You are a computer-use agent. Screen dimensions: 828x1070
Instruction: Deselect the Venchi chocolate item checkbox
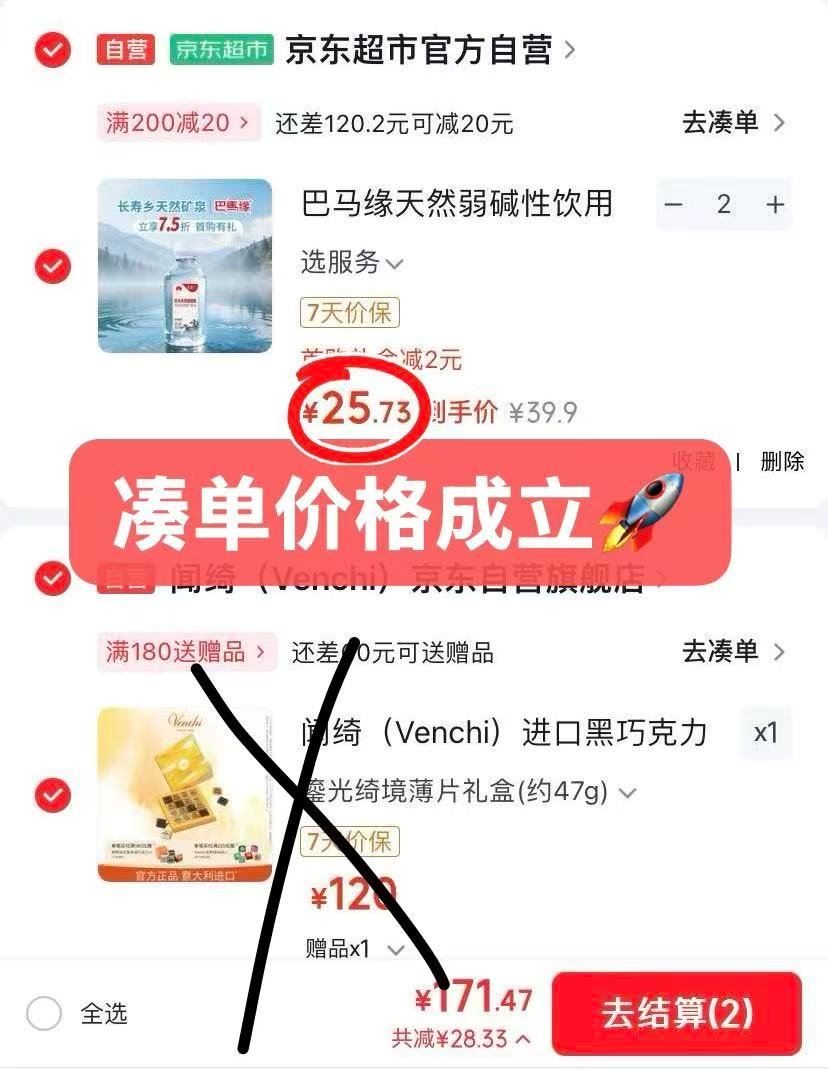52,796
